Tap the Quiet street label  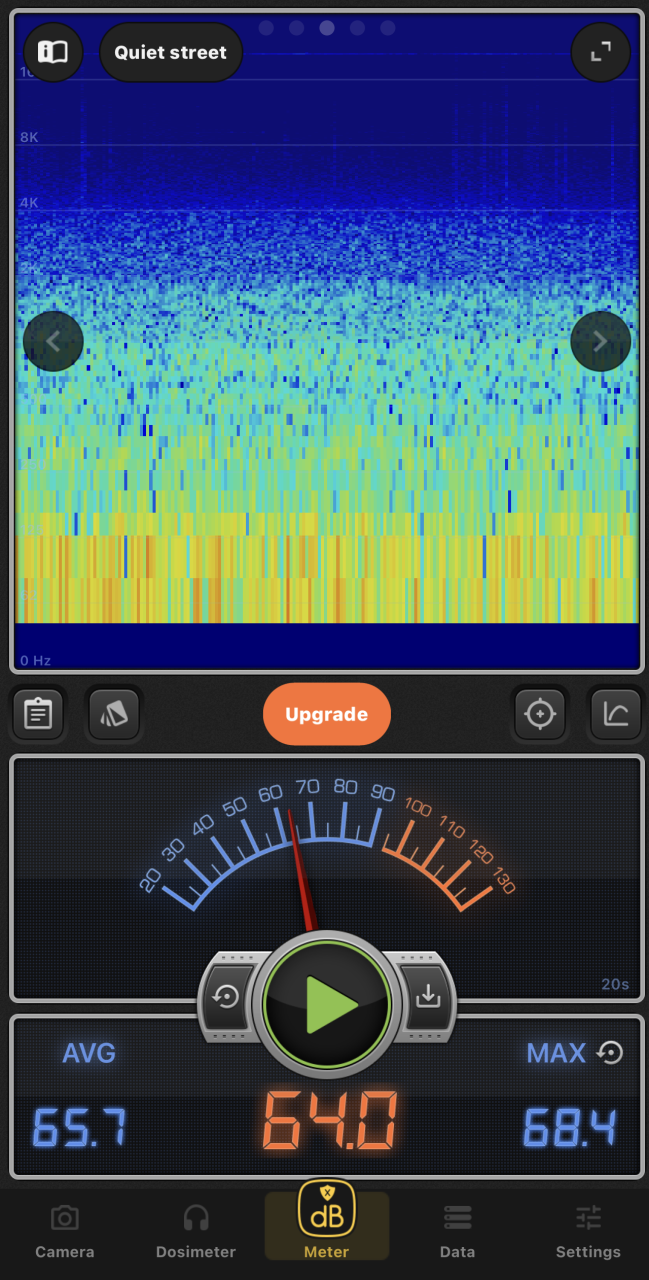pyautogui.click(x=171, y=52)
